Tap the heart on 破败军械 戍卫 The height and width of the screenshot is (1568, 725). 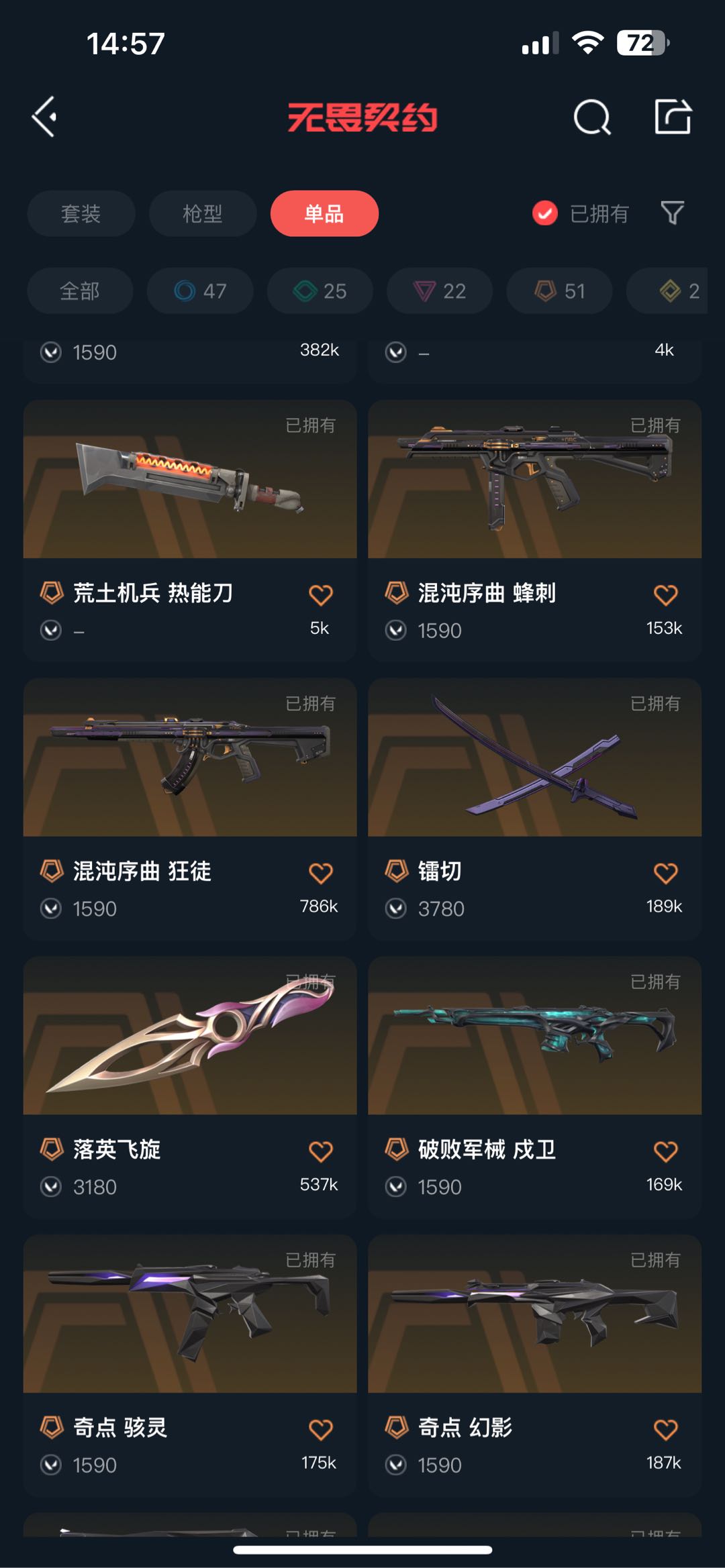tap(665, 1151)
